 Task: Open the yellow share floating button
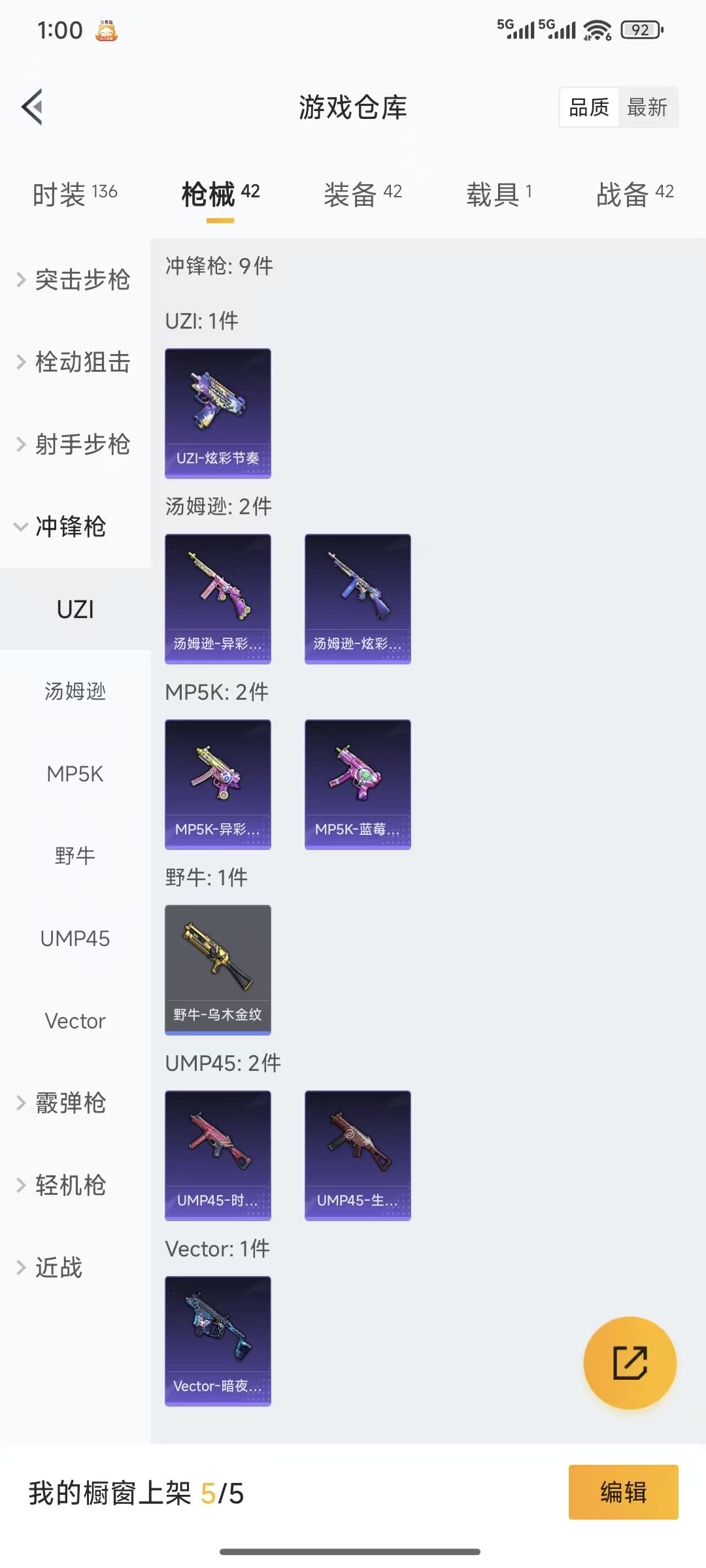coord(630,1364)
